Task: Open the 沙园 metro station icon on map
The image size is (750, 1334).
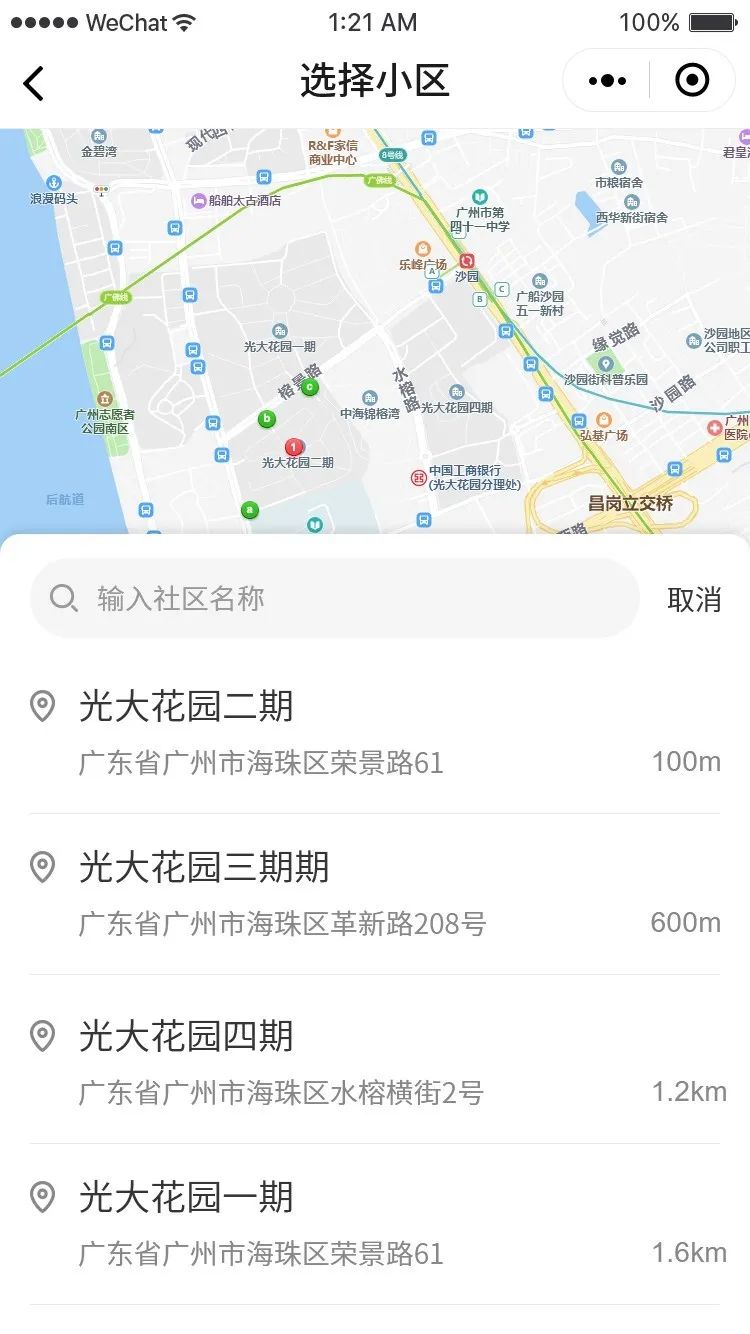Action: click(x=467, y=260)
